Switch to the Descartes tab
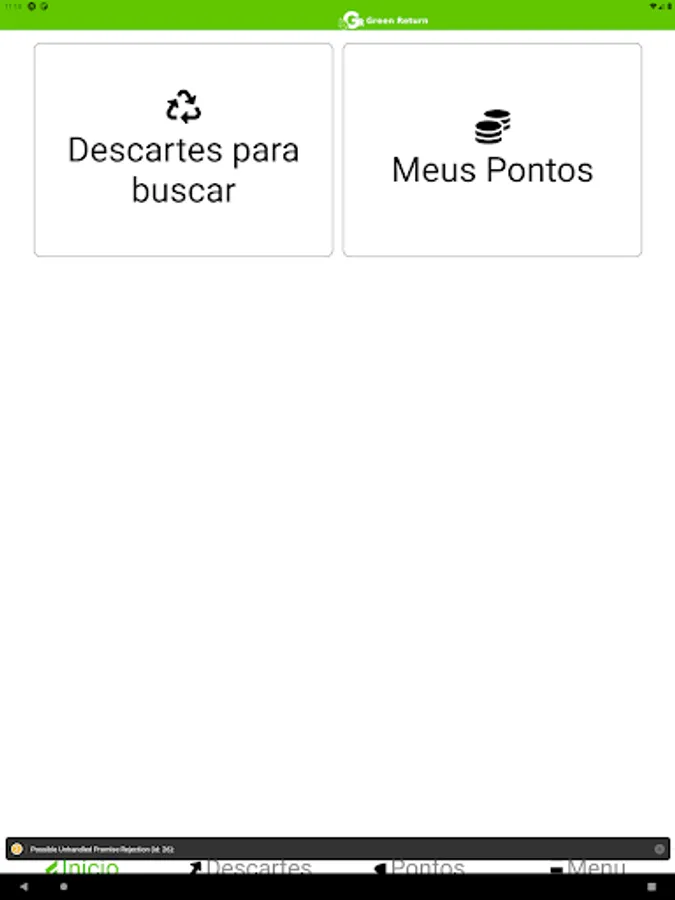 251,867
